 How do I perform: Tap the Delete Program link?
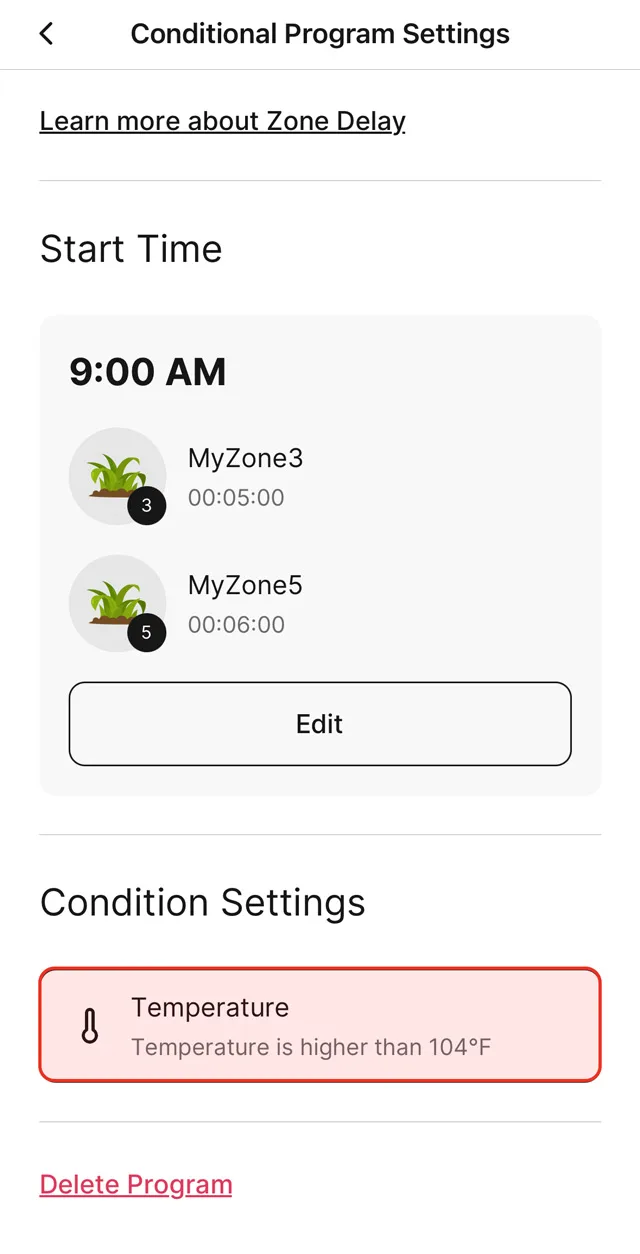(x=136, y=1185)
